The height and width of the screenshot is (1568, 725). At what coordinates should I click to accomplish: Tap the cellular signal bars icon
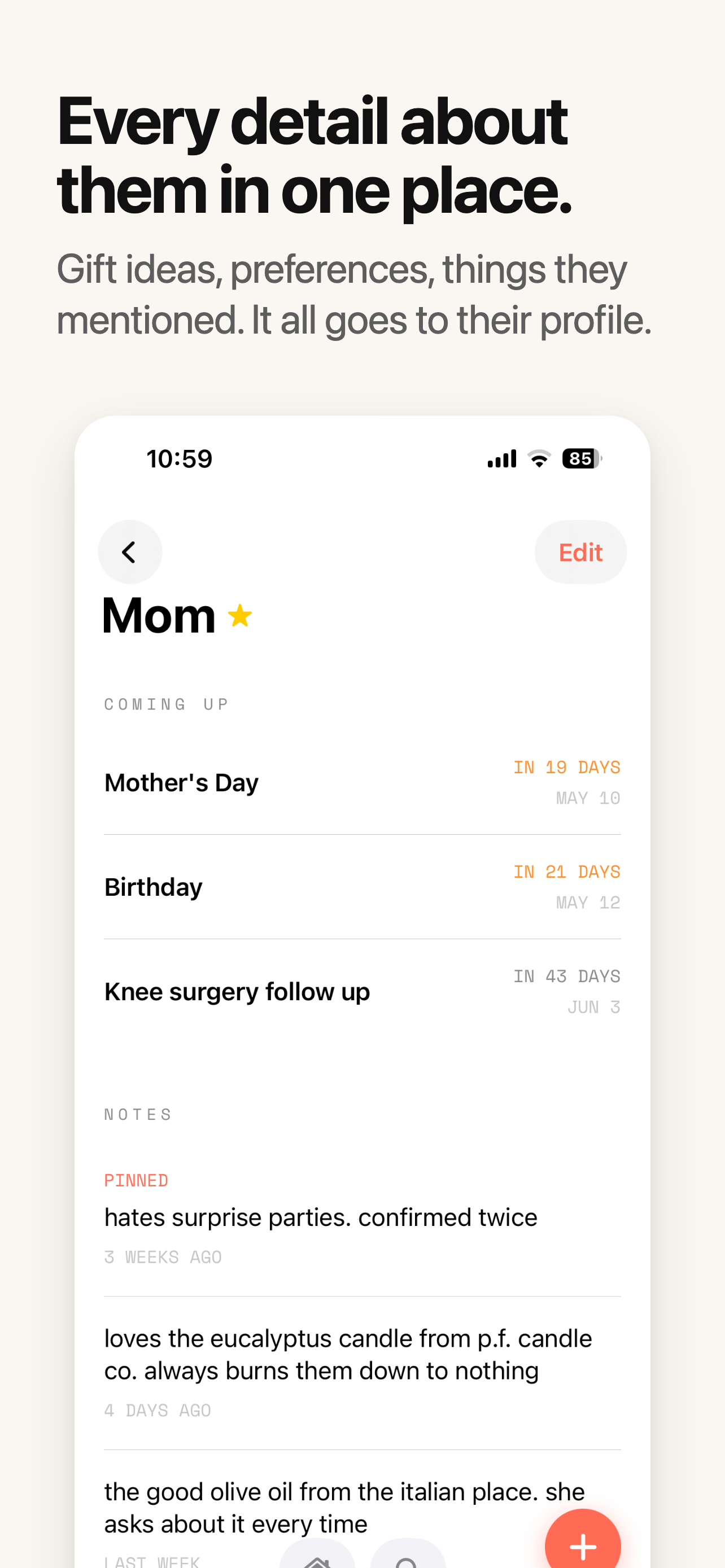tap(500, 459)
